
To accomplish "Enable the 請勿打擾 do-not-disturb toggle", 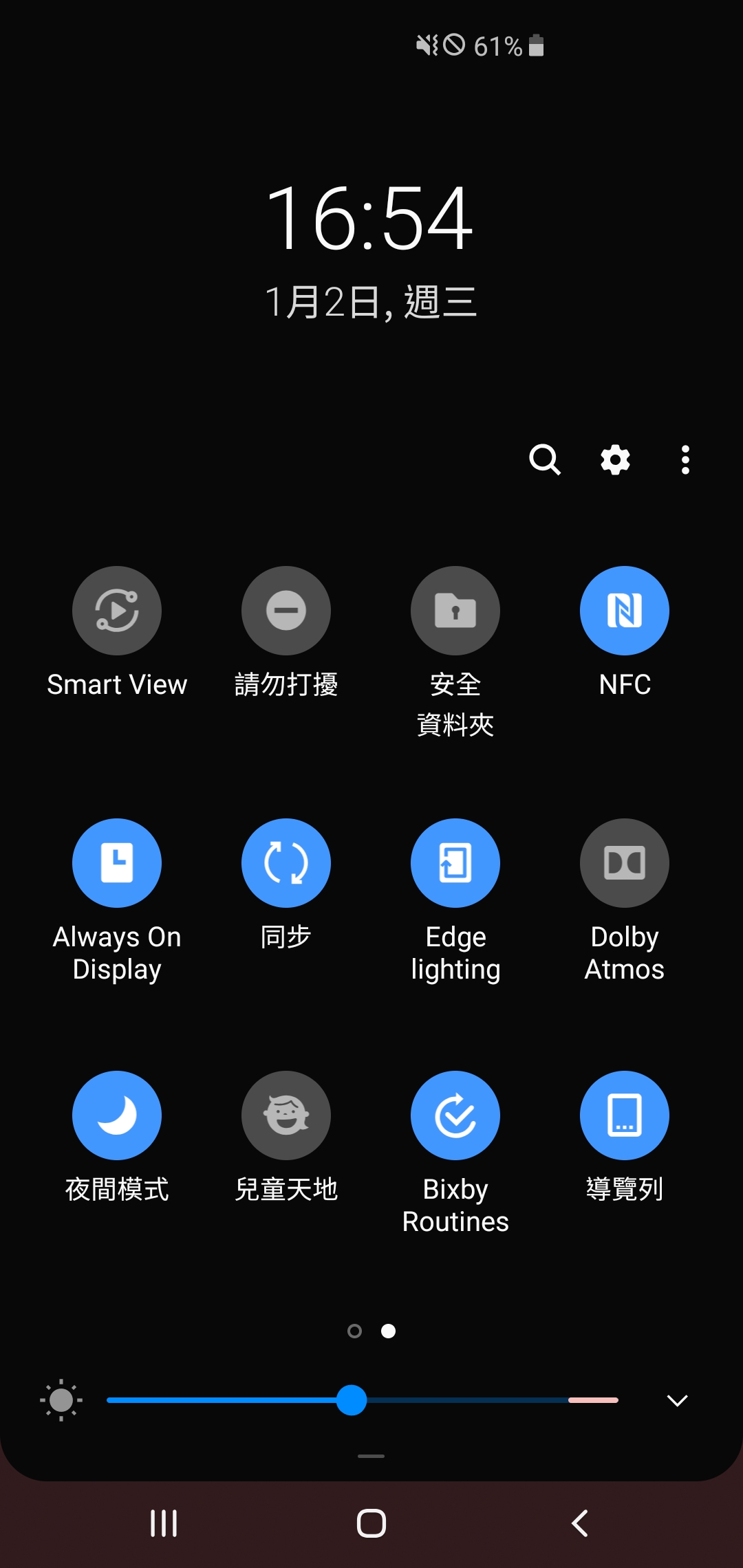I will [x=286, y=611].
